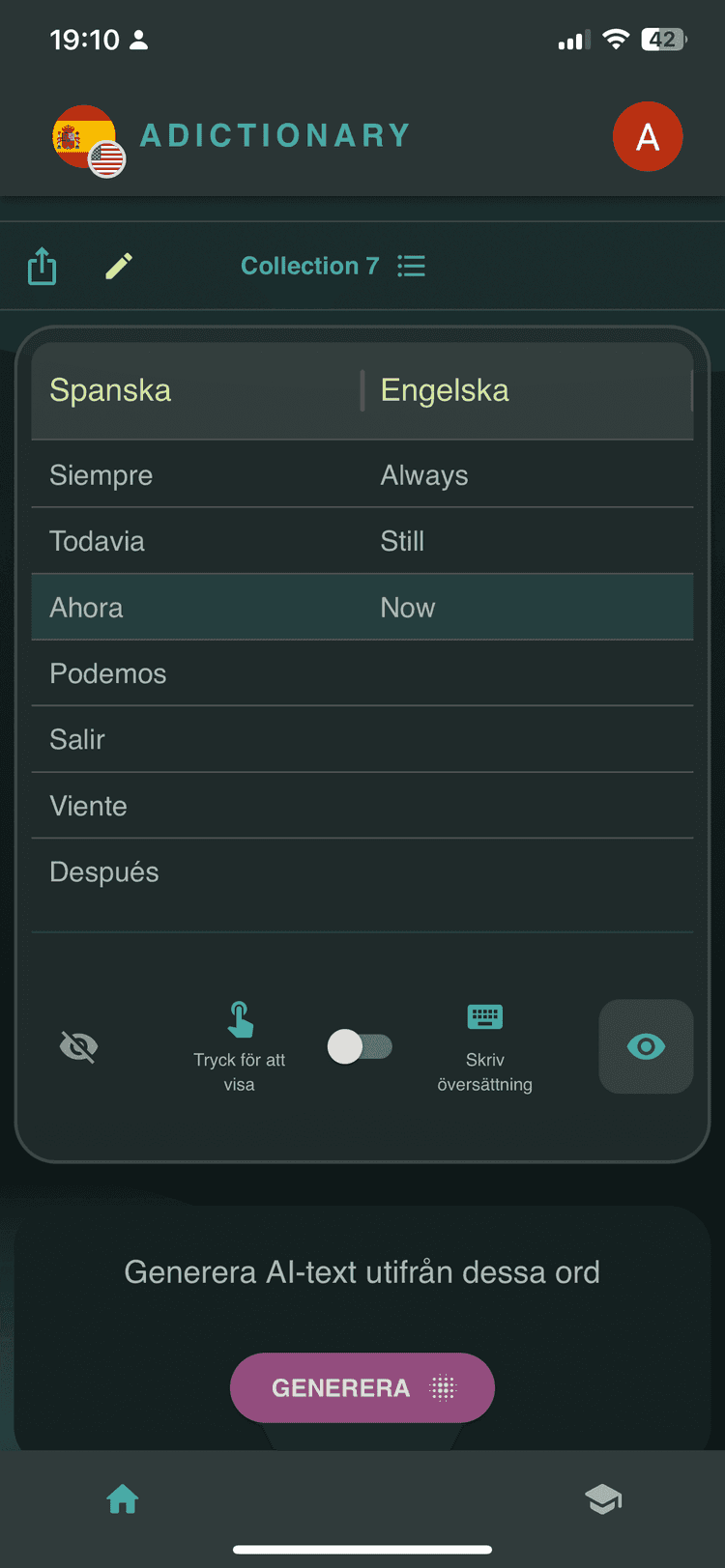Screen dimensions: 725x1568
Task: Toggle between tap-to-show and write translation
Action: point(360,1046)
